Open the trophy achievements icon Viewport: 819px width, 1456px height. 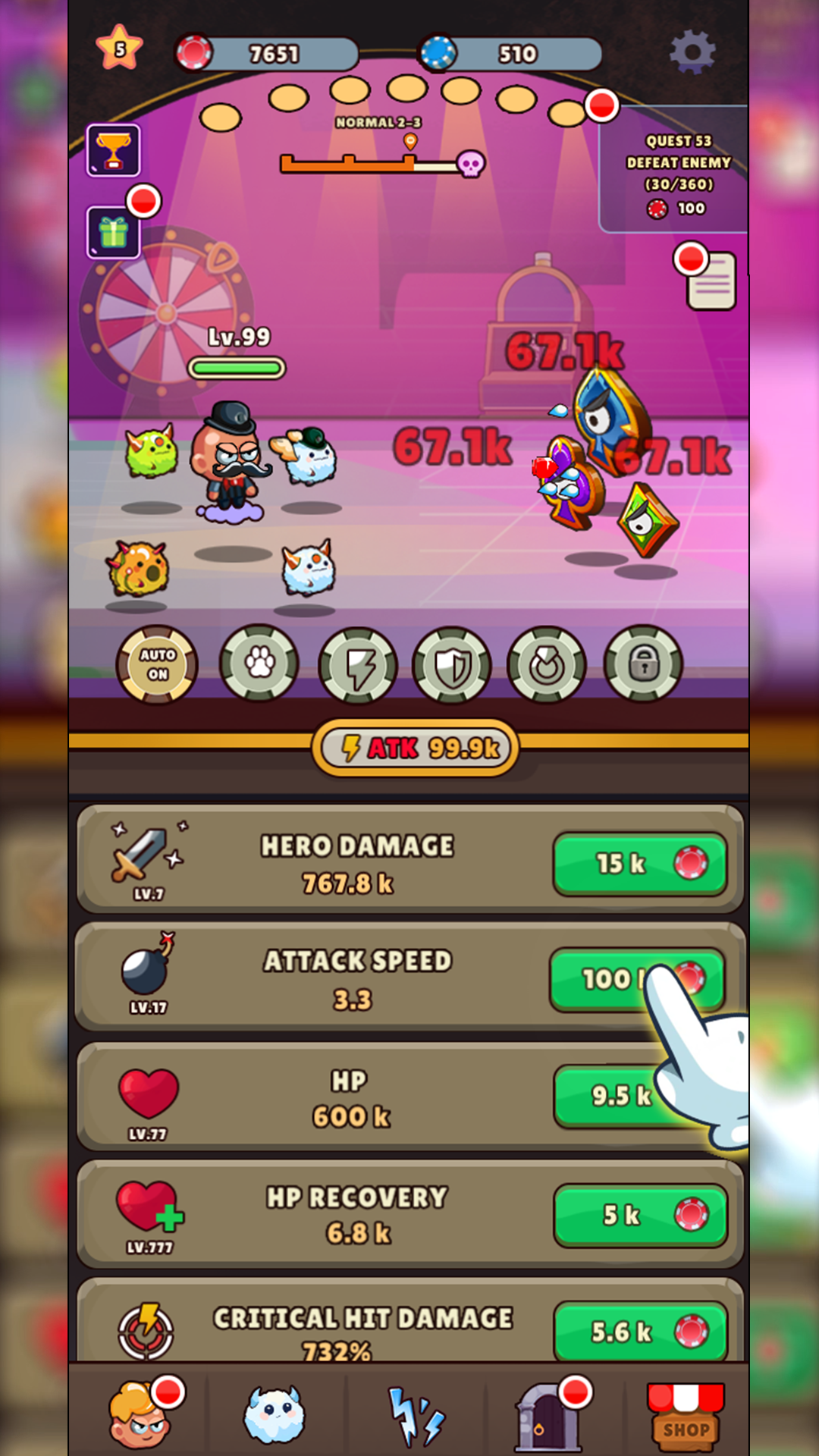click(x=113, y=150)
